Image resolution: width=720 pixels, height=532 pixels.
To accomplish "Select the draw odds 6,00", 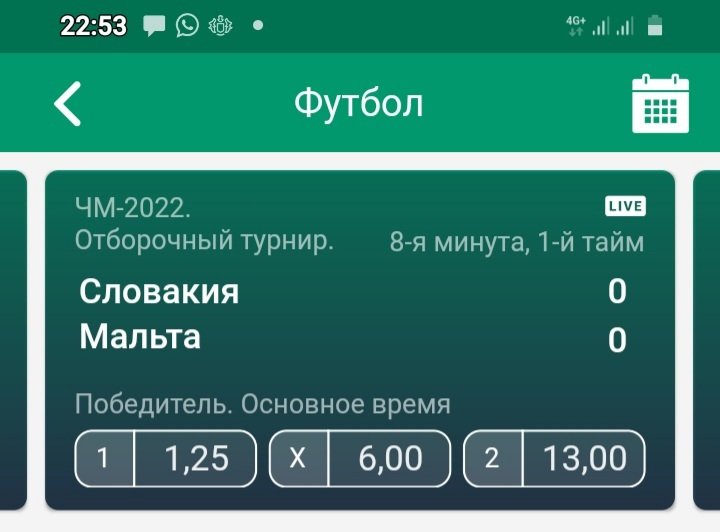I will tap(360, 459).
